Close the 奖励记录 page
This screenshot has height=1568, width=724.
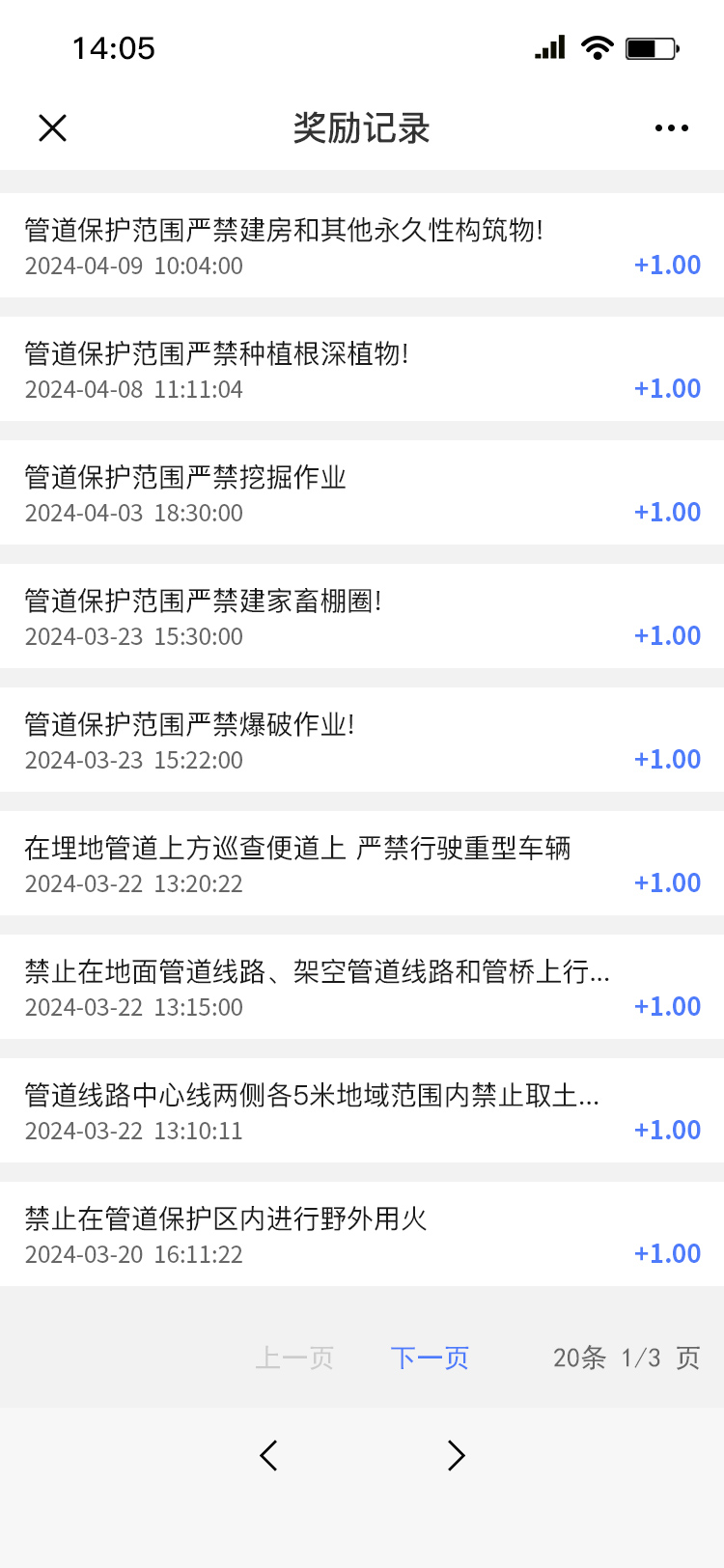coord(52,127)
